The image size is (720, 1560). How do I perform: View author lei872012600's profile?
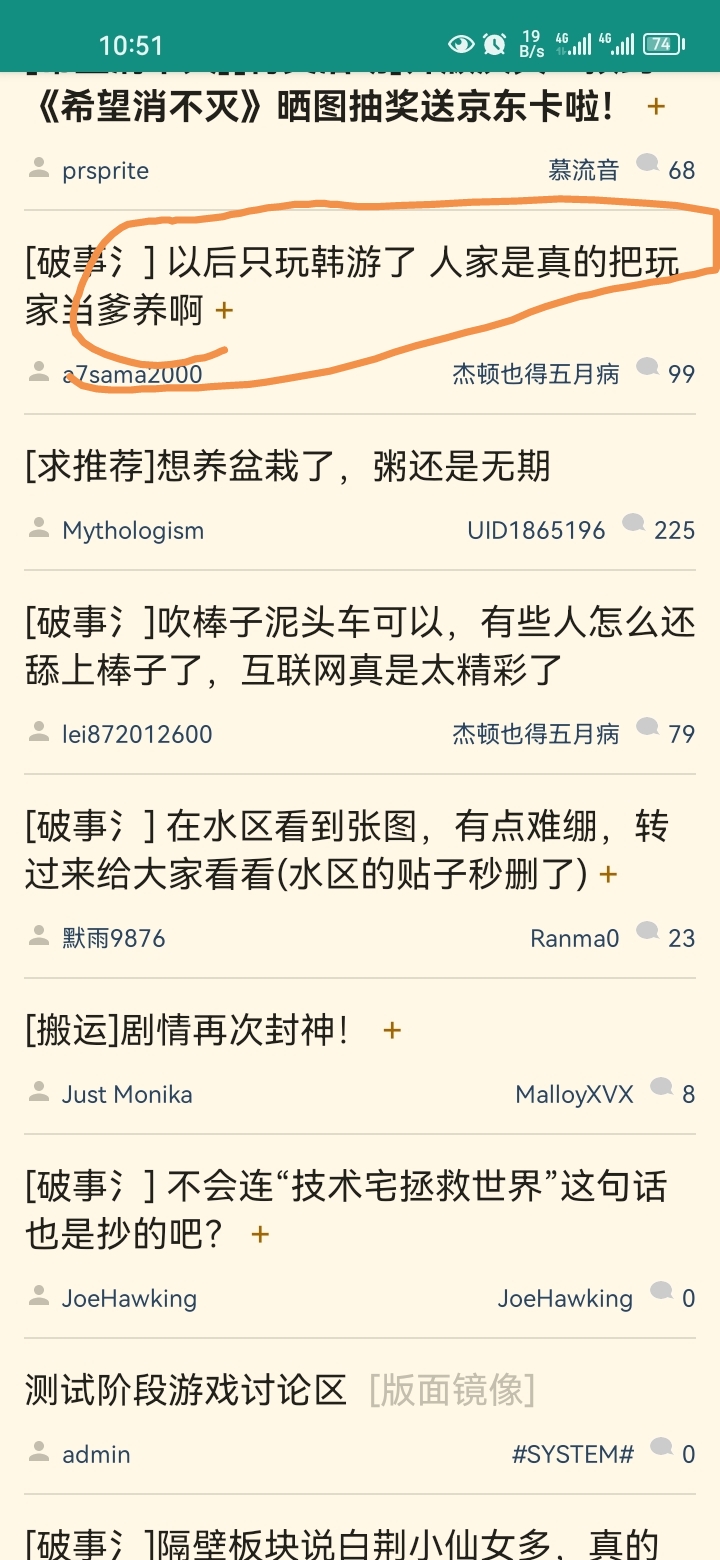click(137, 734)
